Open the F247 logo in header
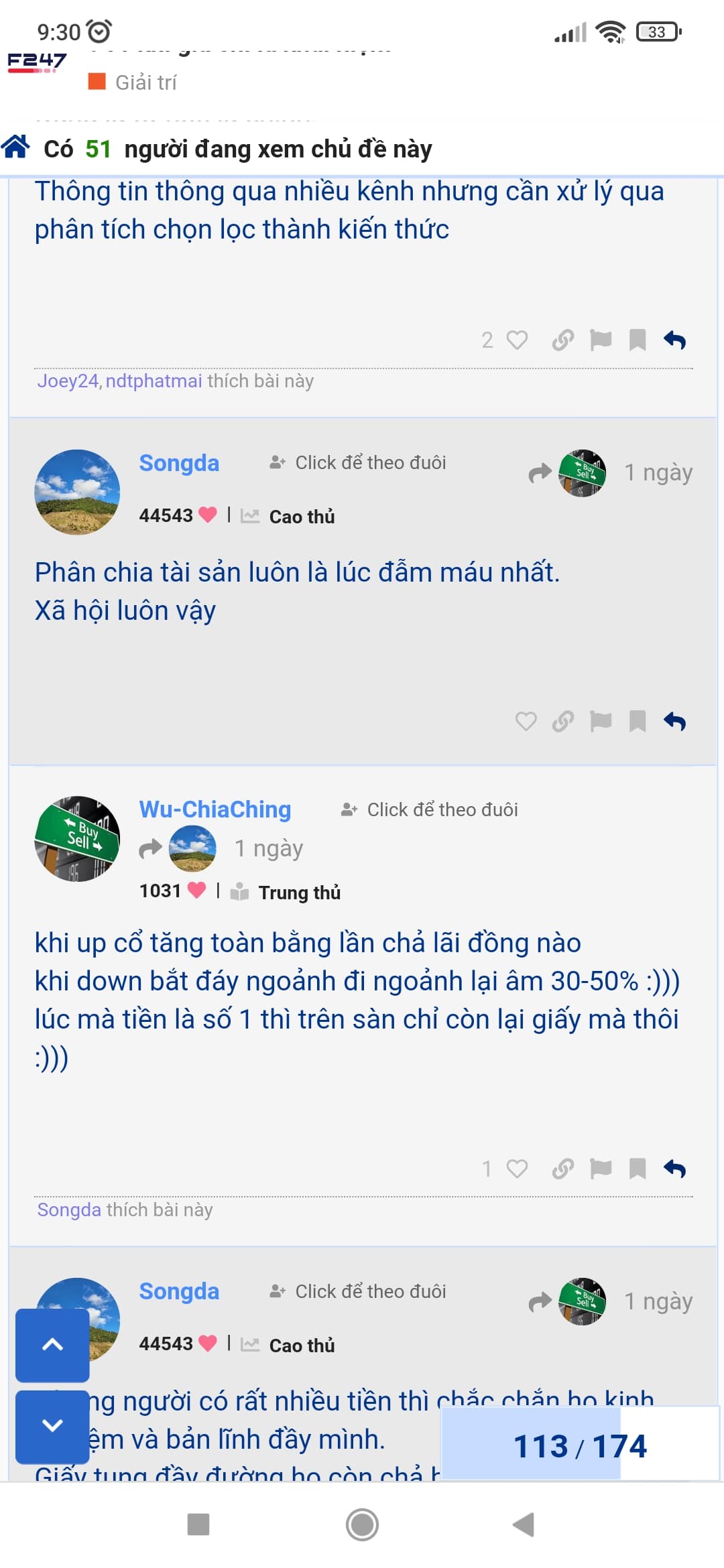The height and width of the screenshot is (1568, 724). [36, 62]
